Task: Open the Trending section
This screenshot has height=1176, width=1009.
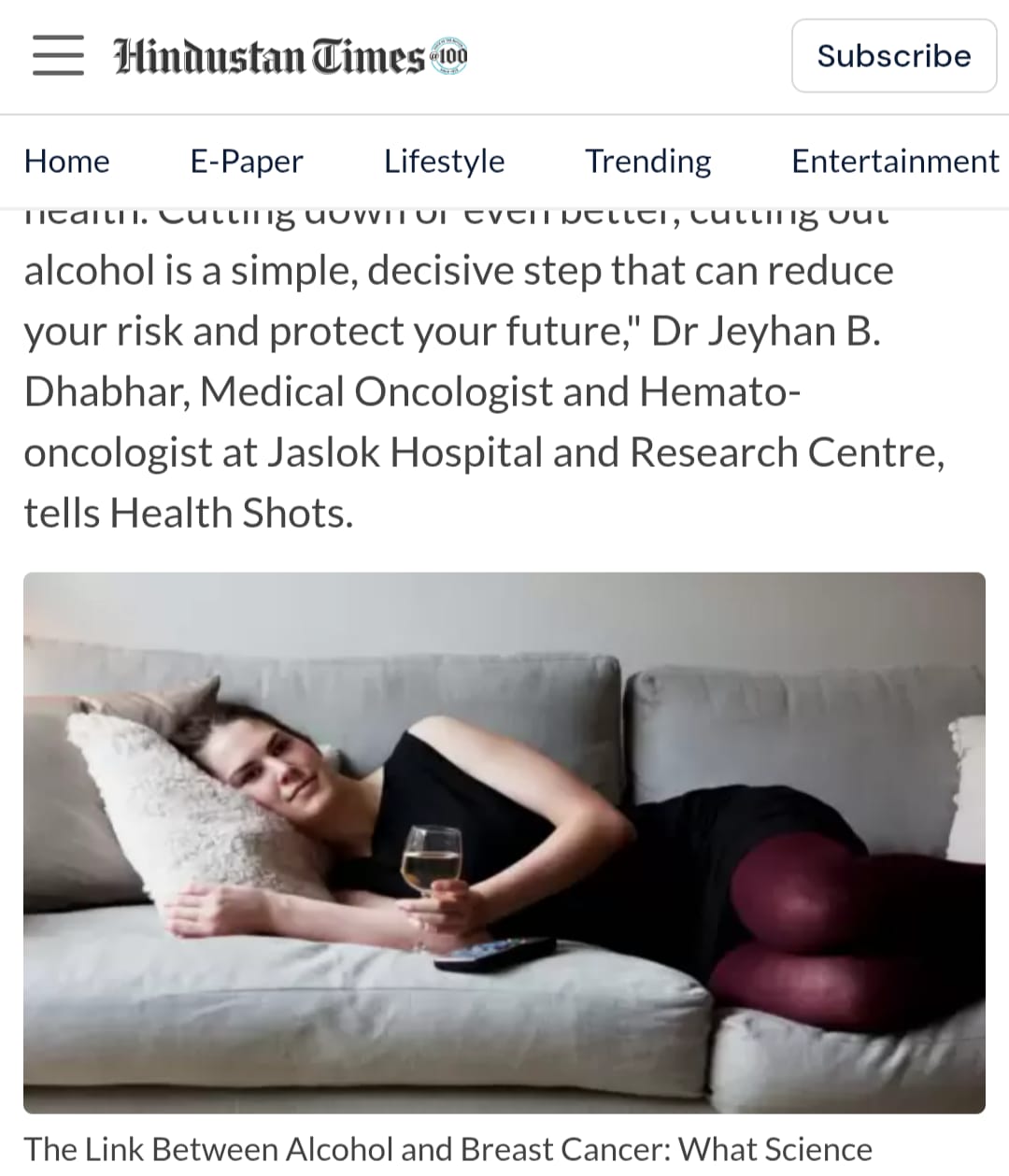Action: tap(647, 162)
